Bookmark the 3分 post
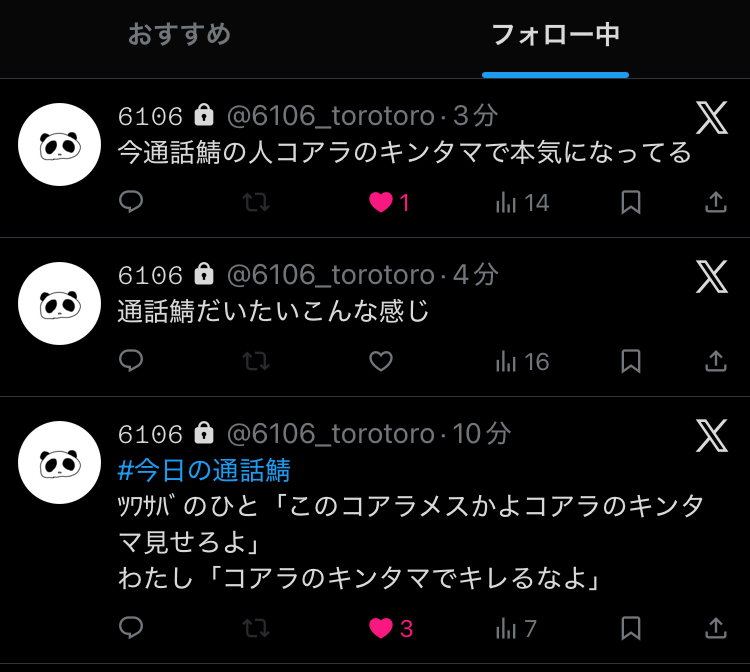Screen dimensions: 750x672 coord(630,202)
